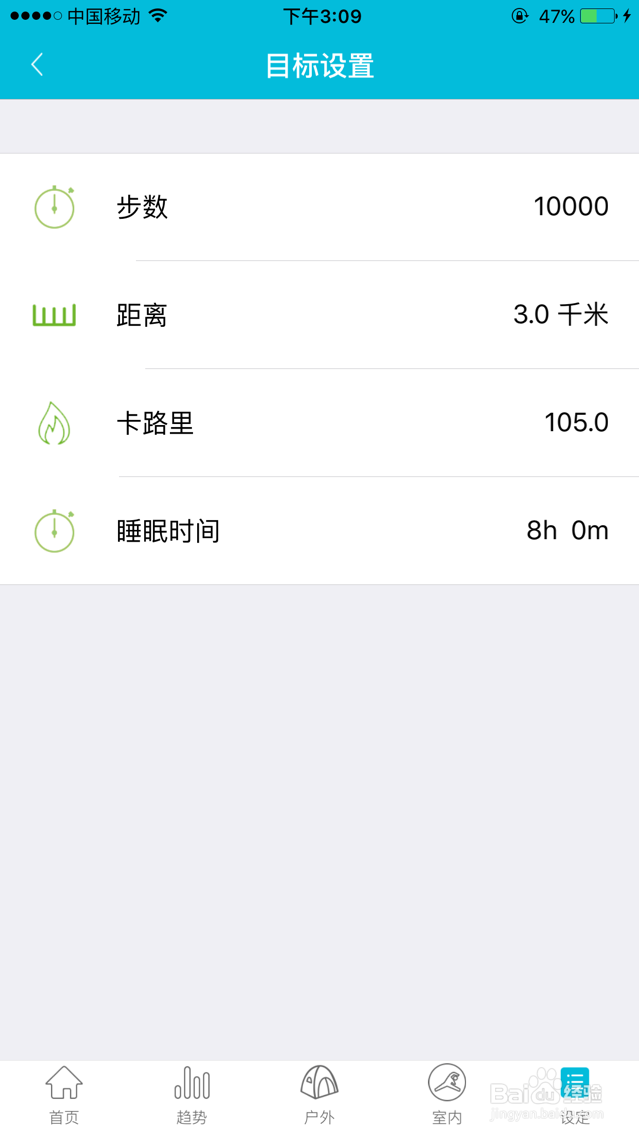Open the 卡路里 goal setting
The image size is (639, 1136).
tap(320, 423)
